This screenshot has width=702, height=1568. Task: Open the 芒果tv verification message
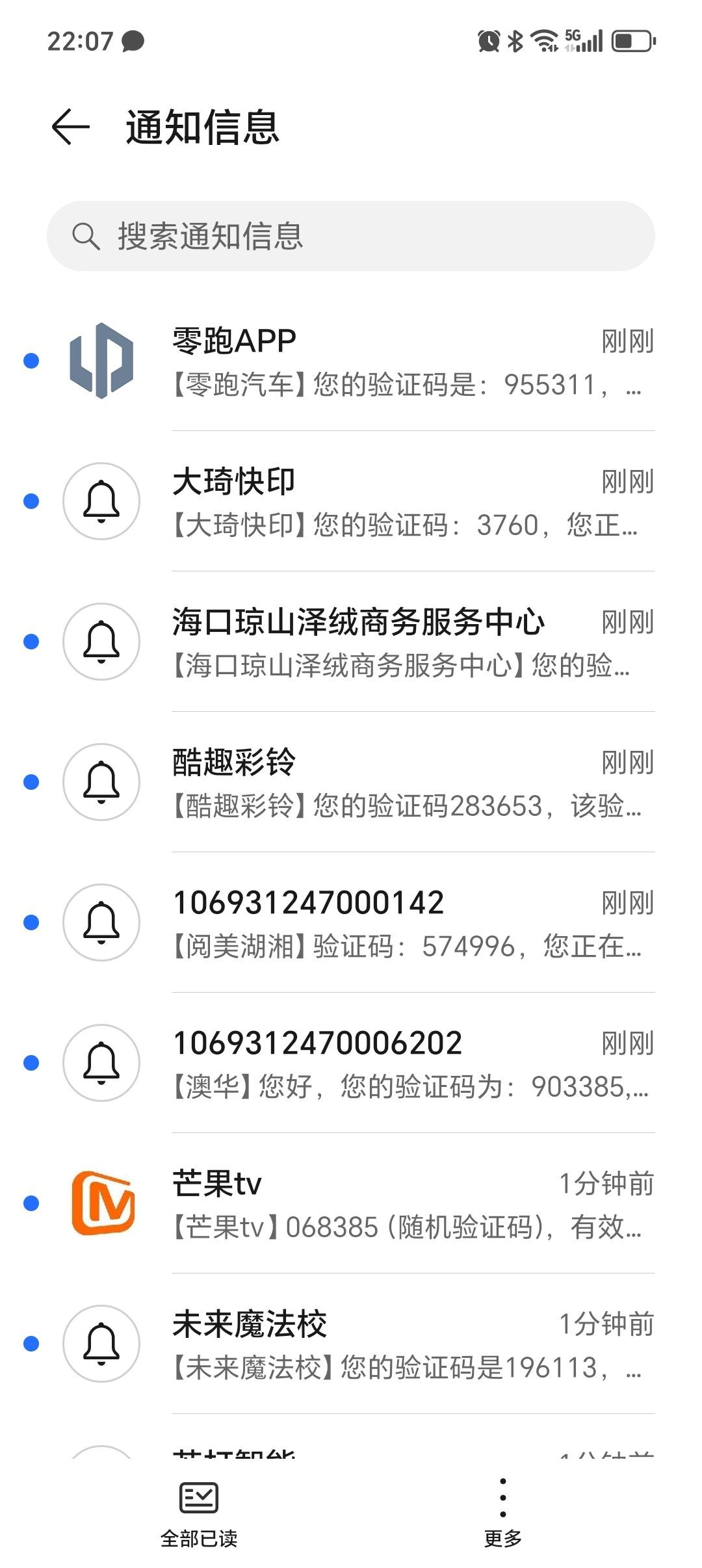click(351, 1203)
